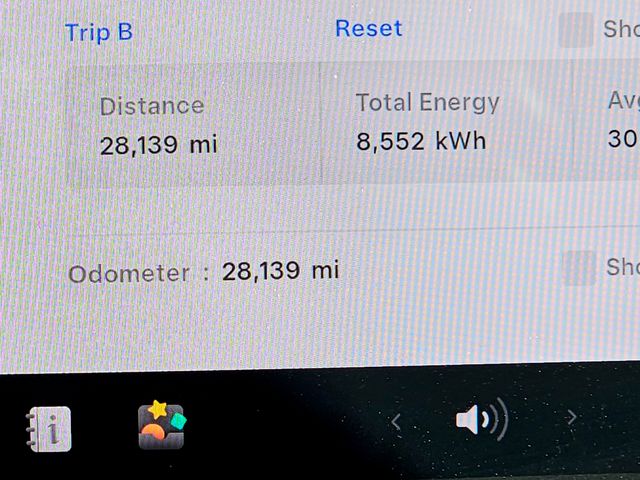Lower volume with the left arrow

point(396,422)
